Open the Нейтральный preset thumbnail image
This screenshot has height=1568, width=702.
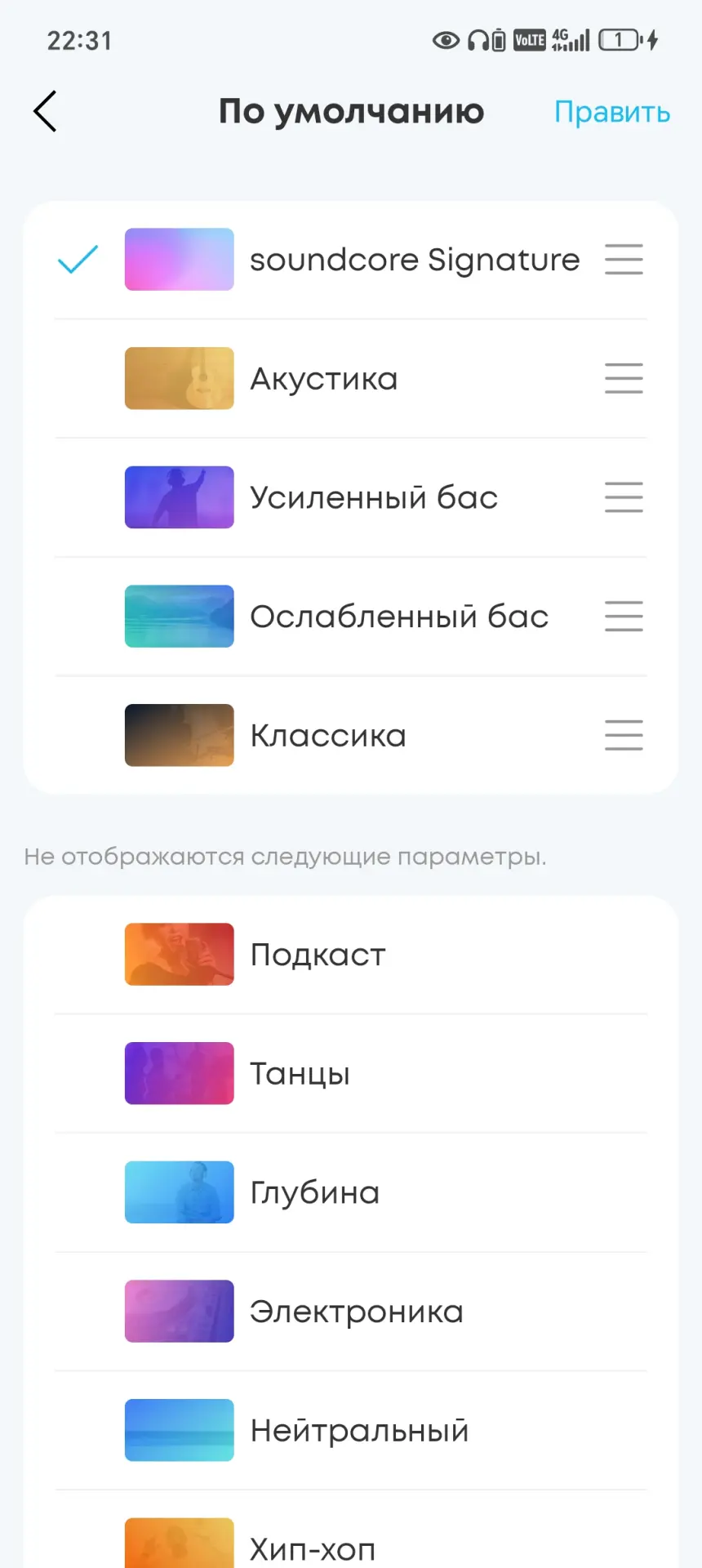179,1429
